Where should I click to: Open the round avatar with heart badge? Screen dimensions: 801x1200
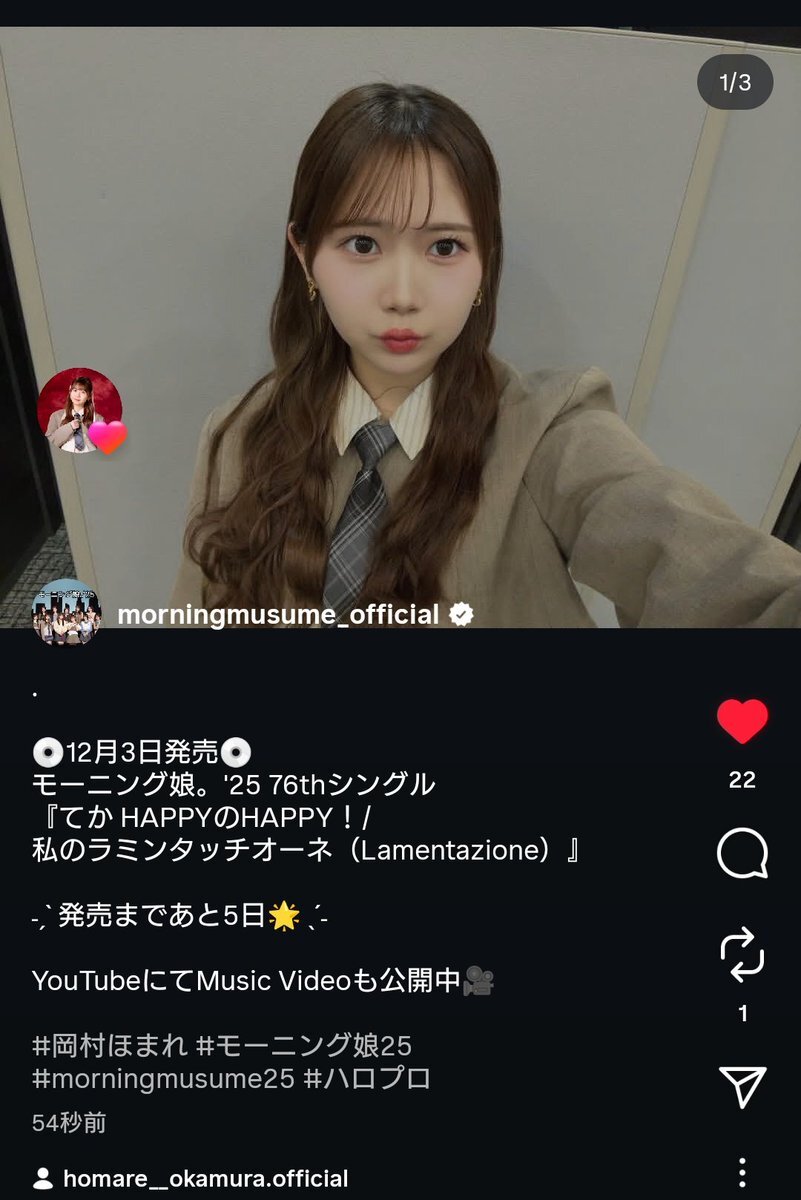click(80, 410)
